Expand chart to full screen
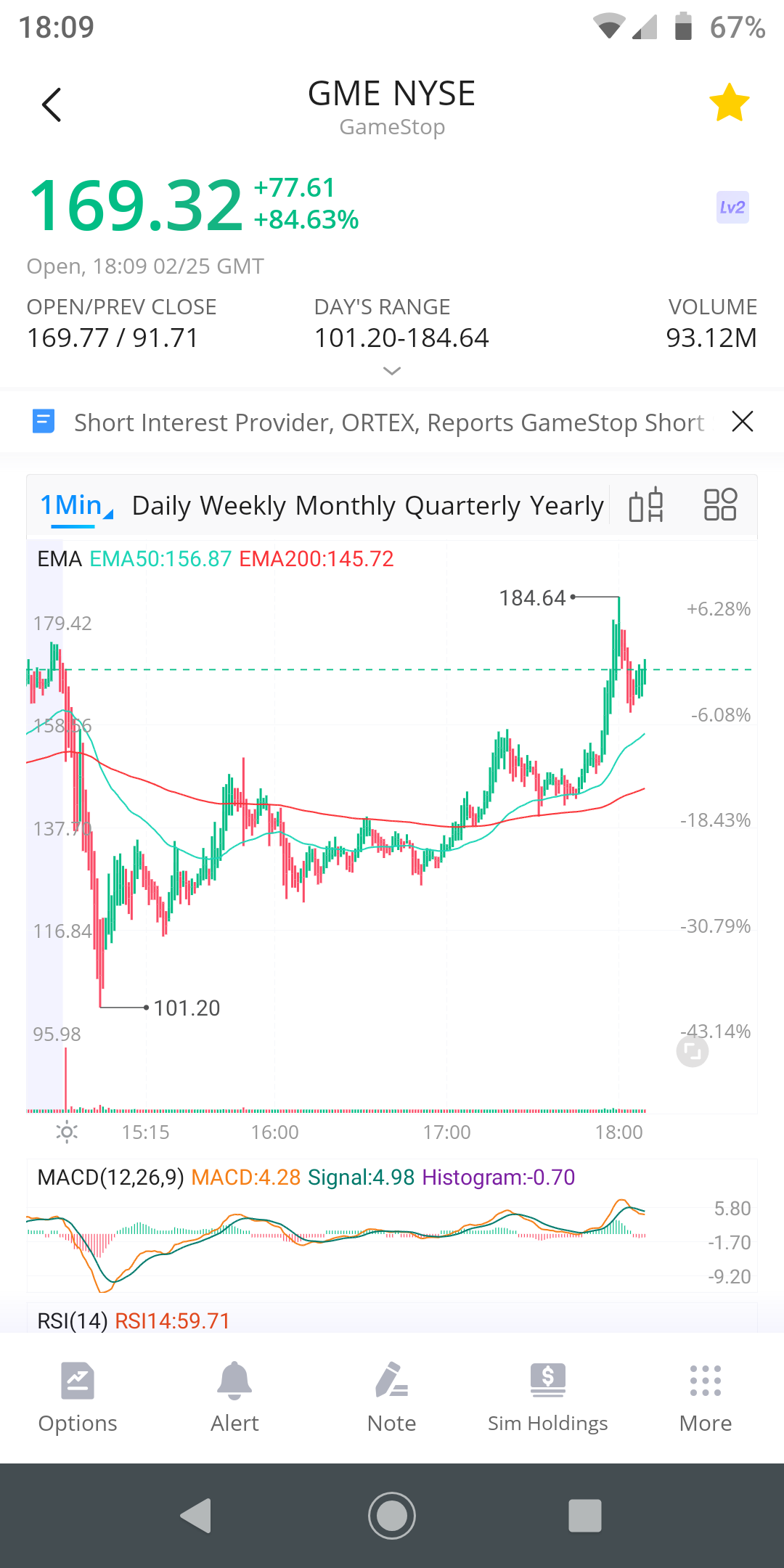The width and height of the screenshot is (784, 1568). coord(692,1051)
